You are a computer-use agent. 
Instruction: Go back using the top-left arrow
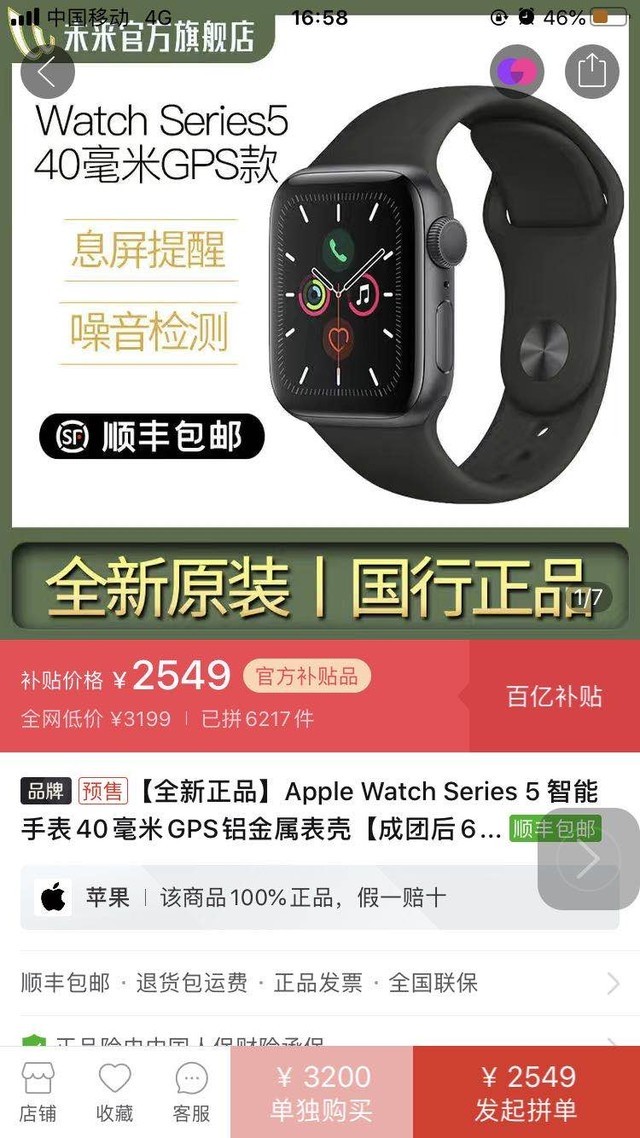(47, 71)
